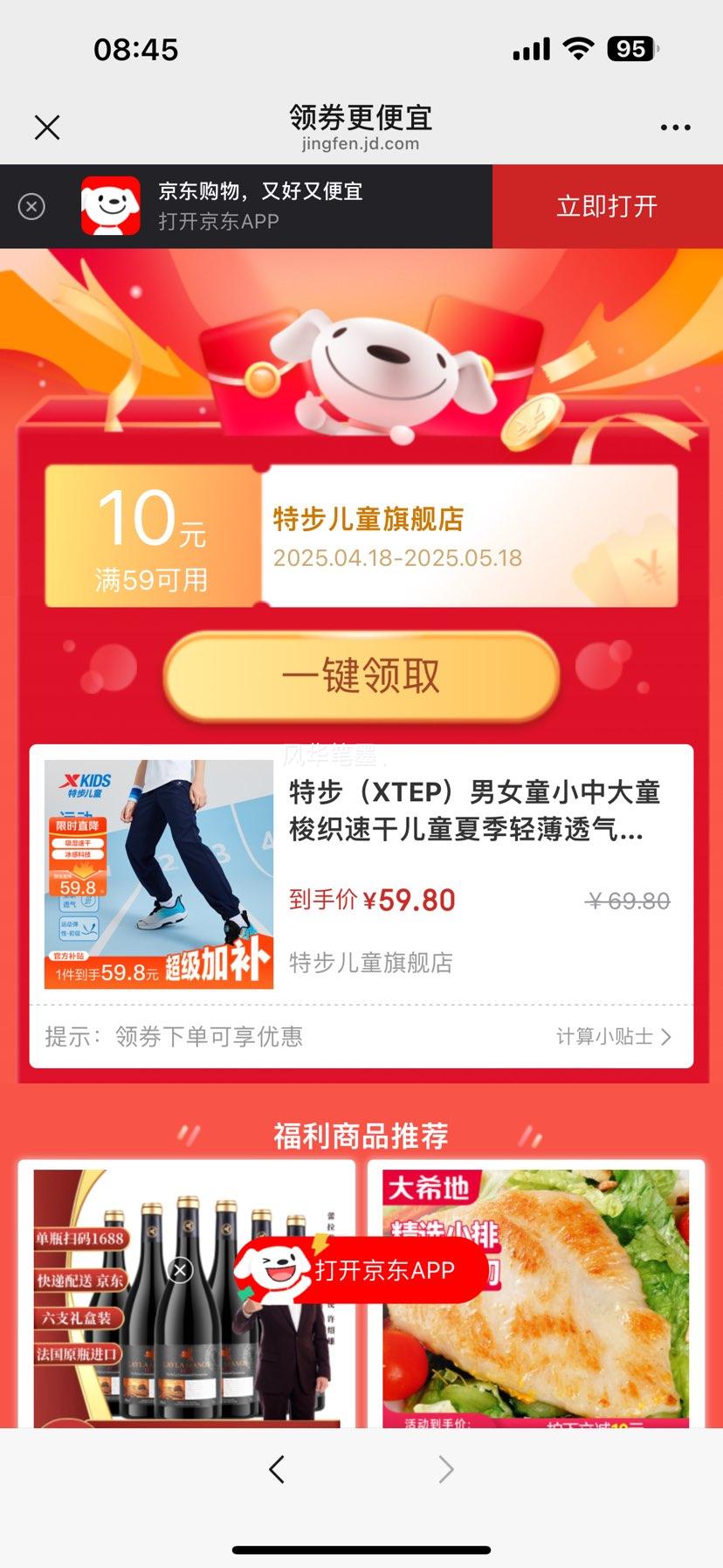The width and height of the screenshot is (723, 1568).
Task: Tap the 立即打开 red button
Action: click(609, 207)
